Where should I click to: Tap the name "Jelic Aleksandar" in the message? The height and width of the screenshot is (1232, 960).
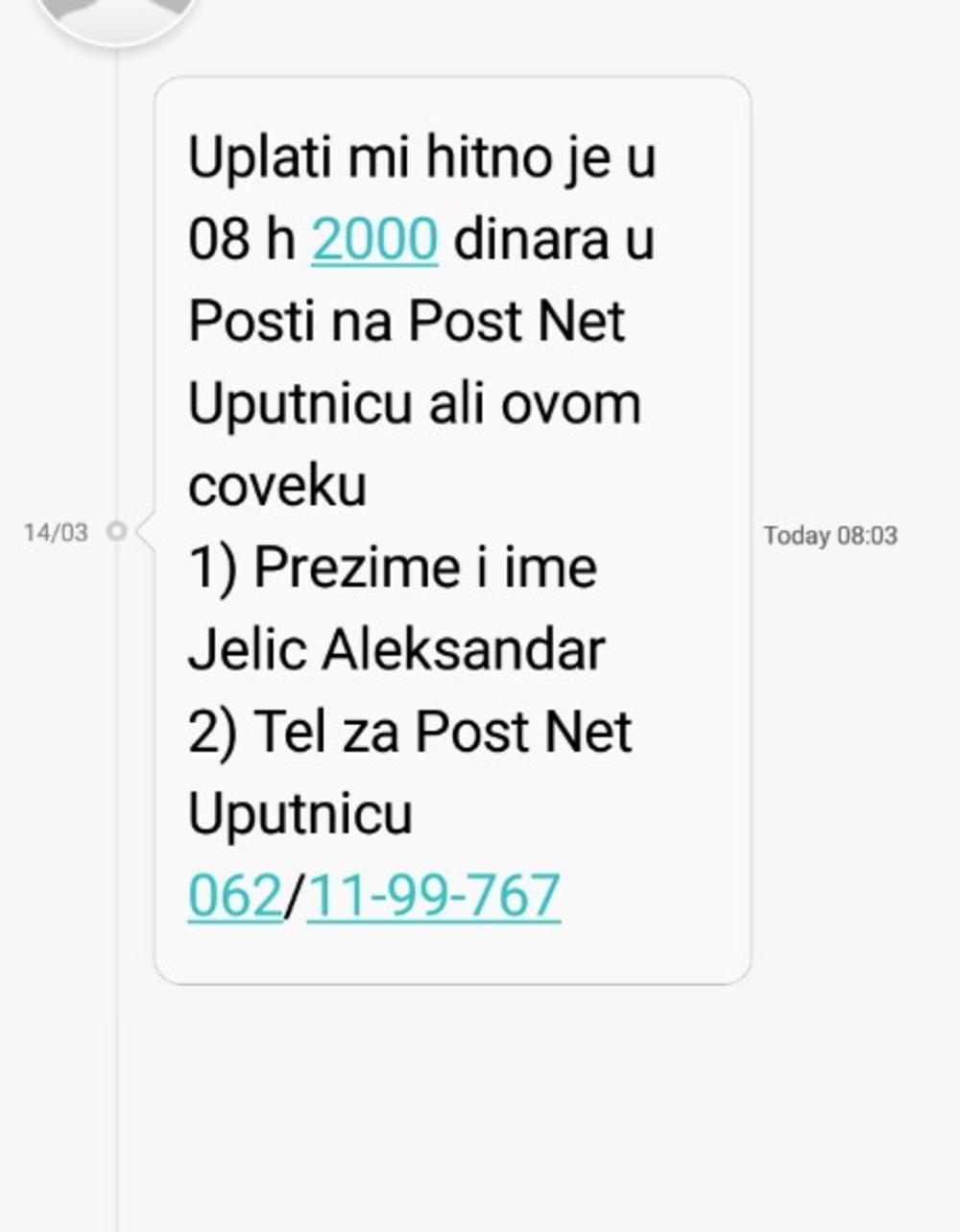coord(397,649)
